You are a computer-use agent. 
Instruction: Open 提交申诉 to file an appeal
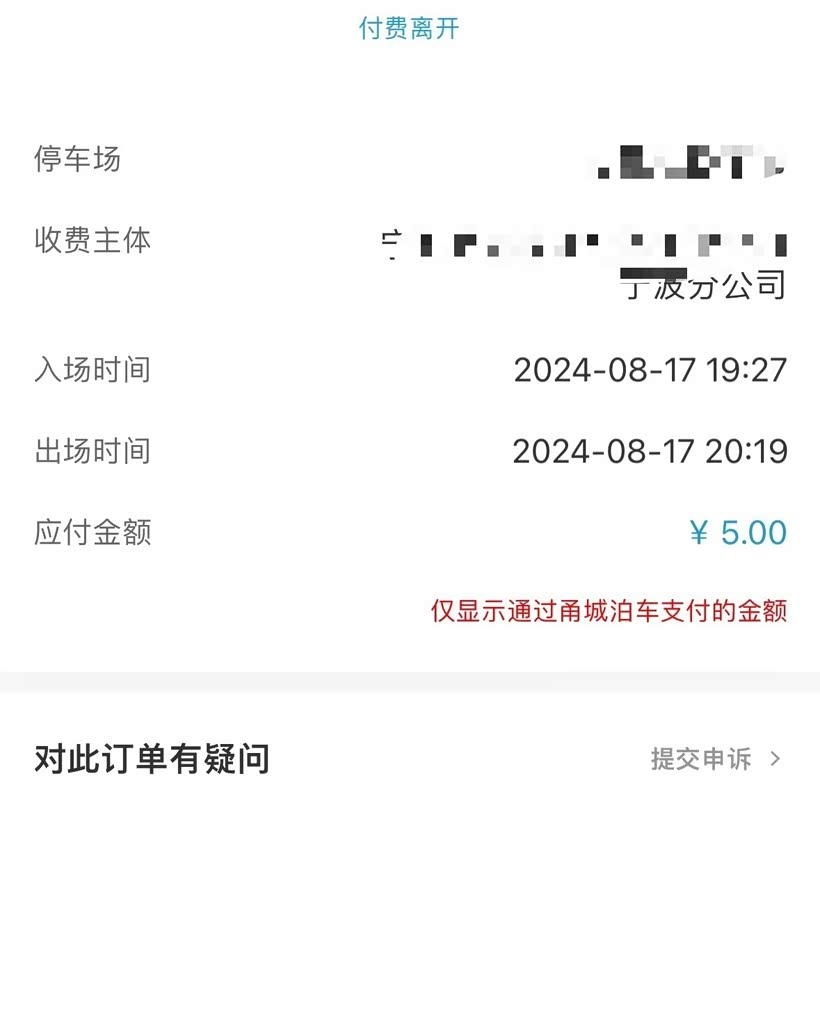(x=714, y=759)
